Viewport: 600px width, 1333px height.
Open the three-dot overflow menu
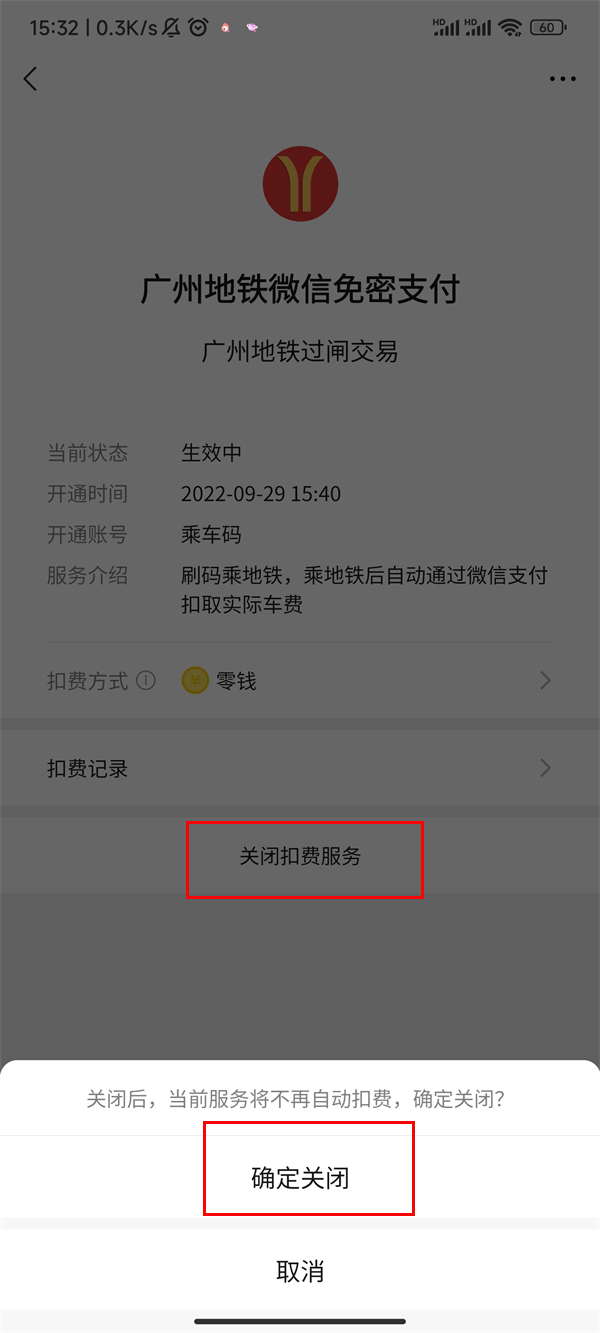click(563, 80)
